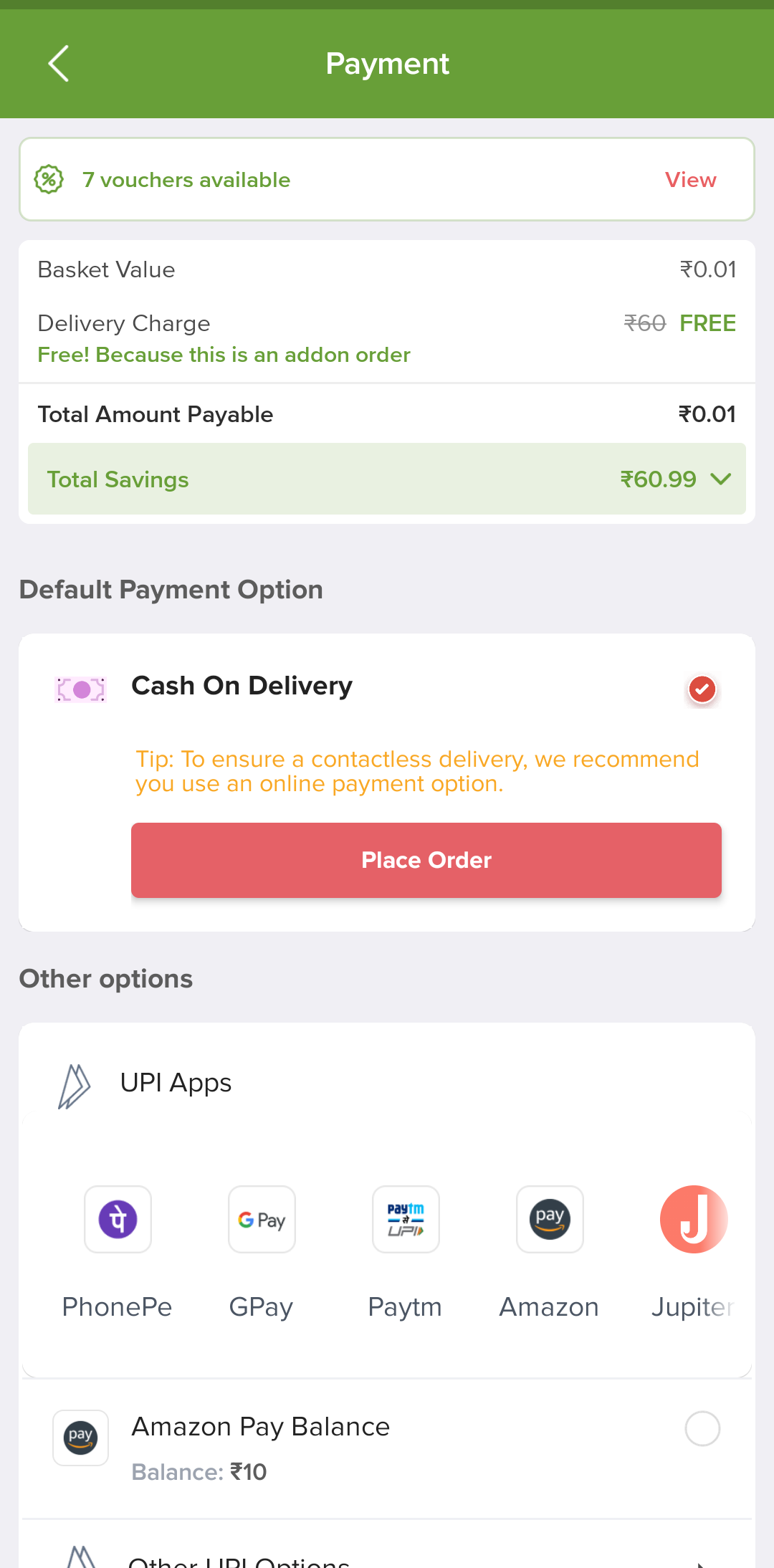Screen dimensions: 774x1568
Task: Choose GPay as the UPI app
Action: 262,1219
